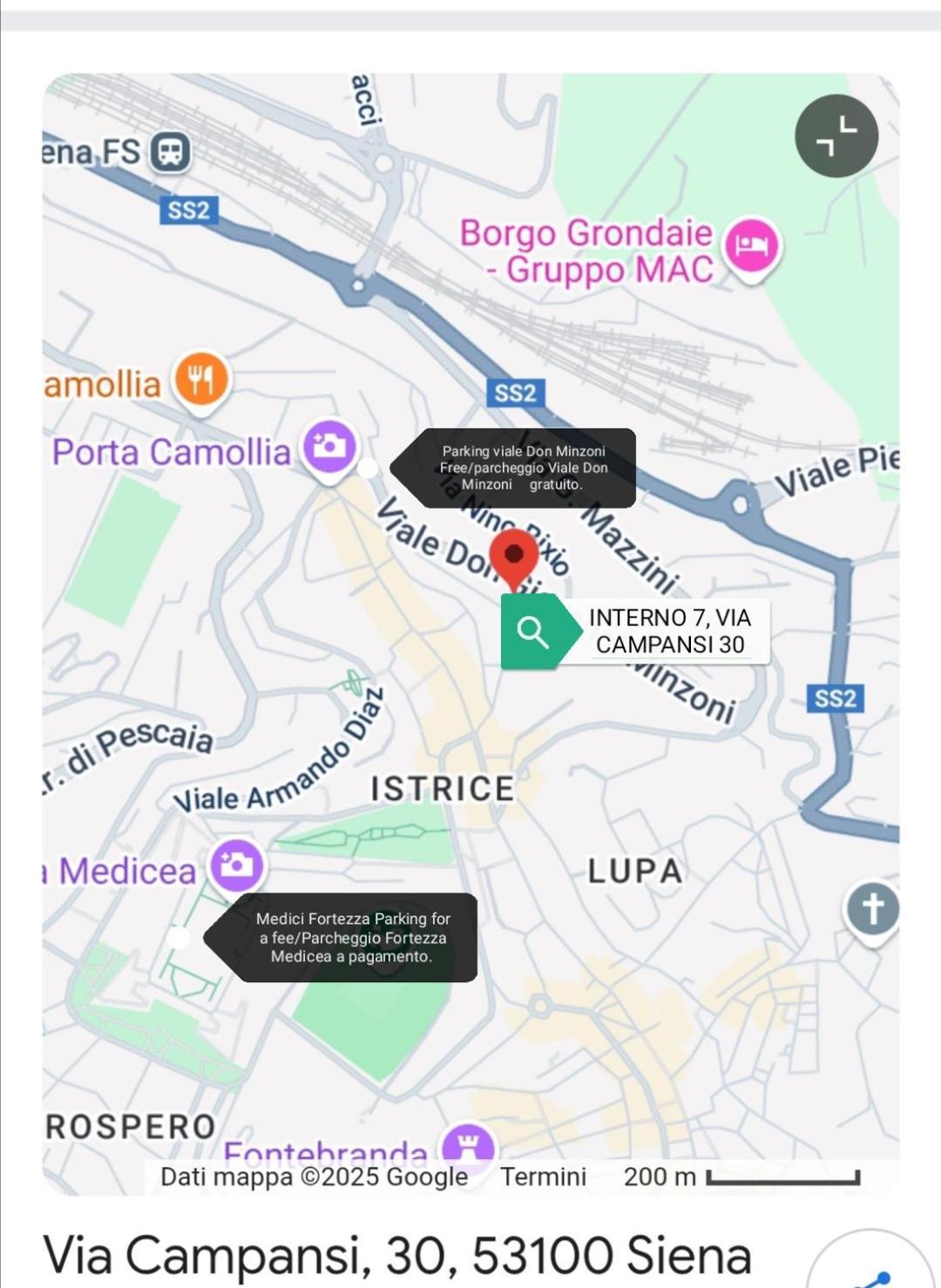This screenshot has height=1288, width=941.
Task: Tap the red location pin
Action: [x=514, y=556]
